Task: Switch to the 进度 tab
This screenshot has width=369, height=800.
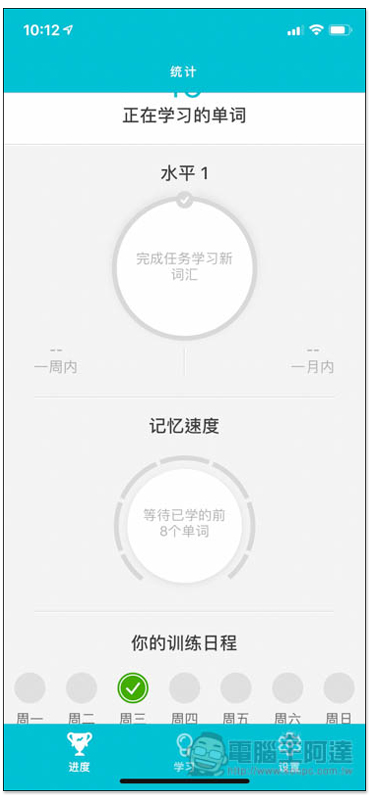Action: [79, 752]
